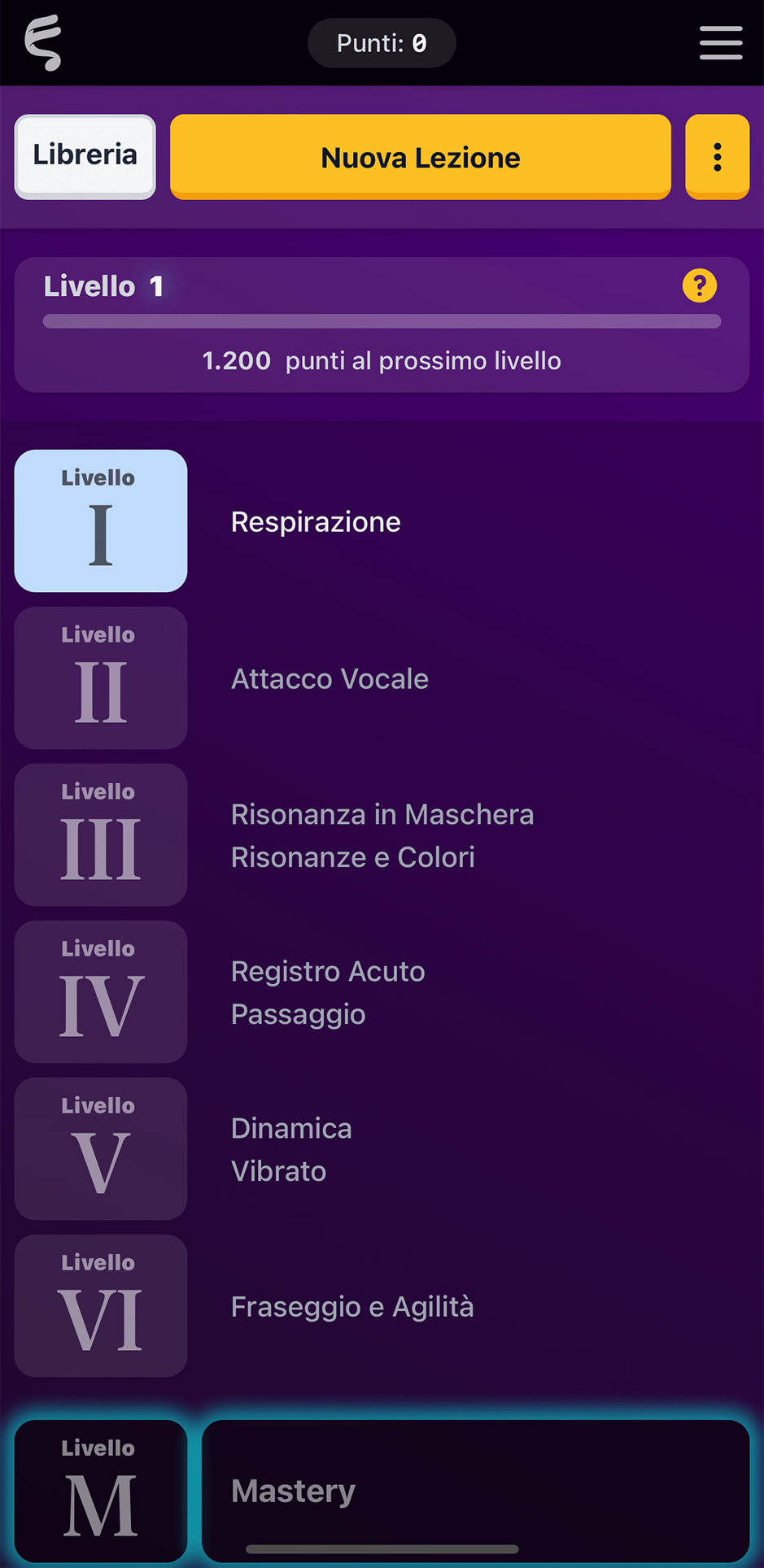Open the hamburger menu at top right
The image size is (764, 1568).
point(719,42)
